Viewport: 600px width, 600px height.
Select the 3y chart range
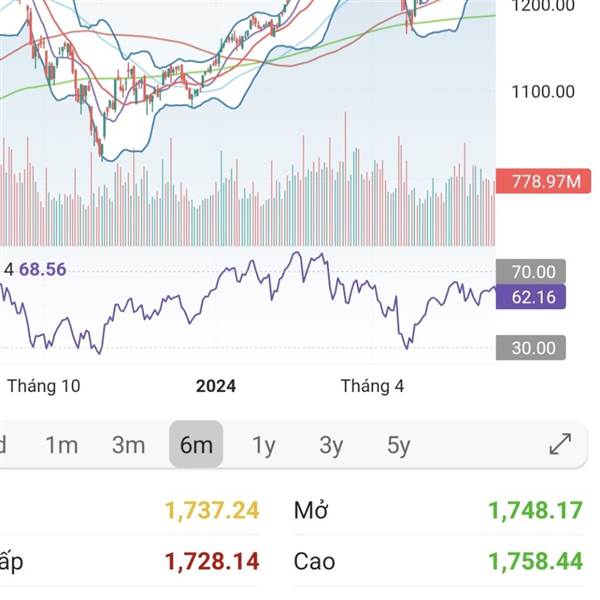click(331, 445)
